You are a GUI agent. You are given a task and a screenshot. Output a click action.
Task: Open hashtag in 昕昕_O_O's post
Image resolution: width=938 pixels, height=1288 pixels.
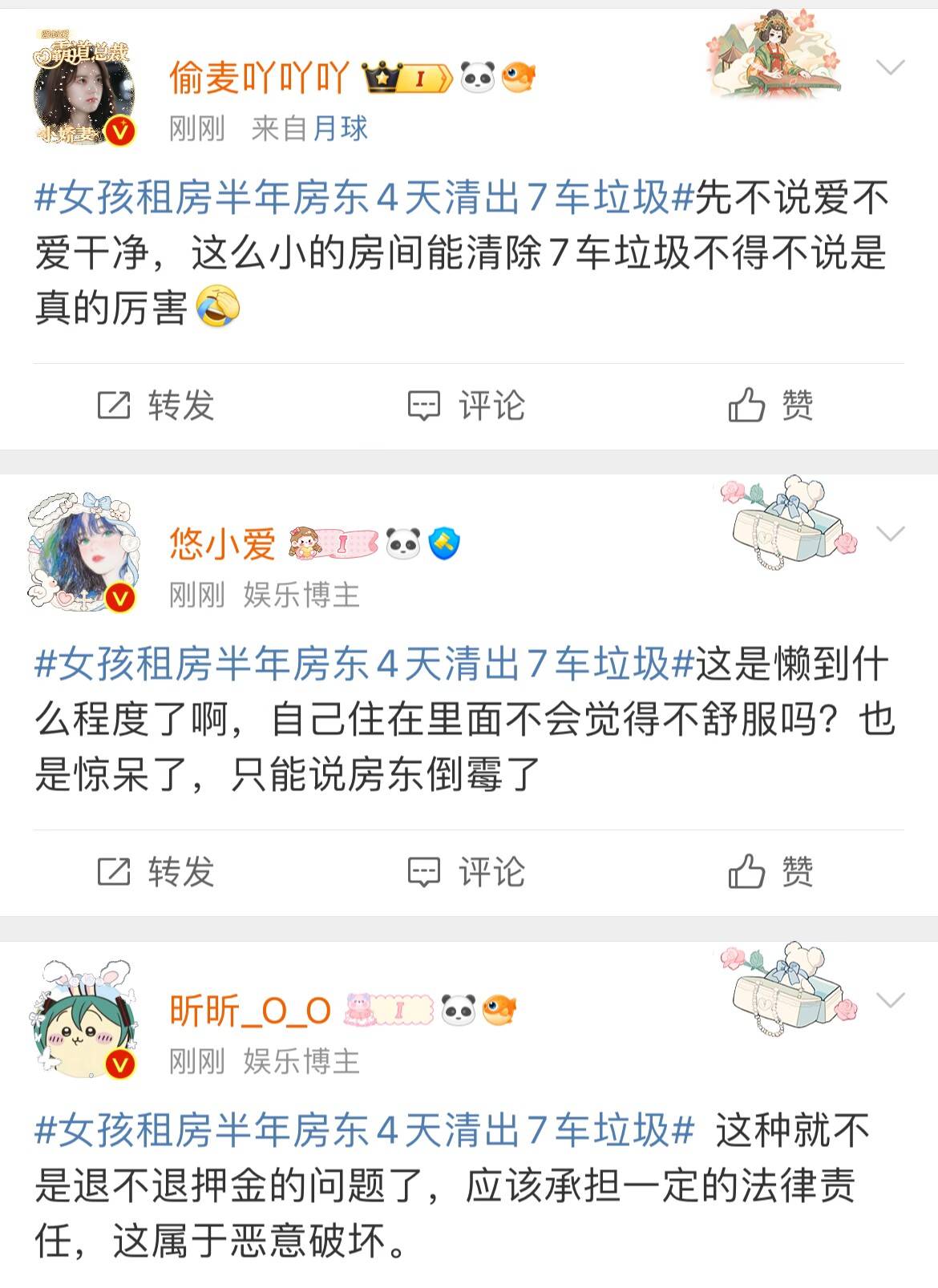363,1131
